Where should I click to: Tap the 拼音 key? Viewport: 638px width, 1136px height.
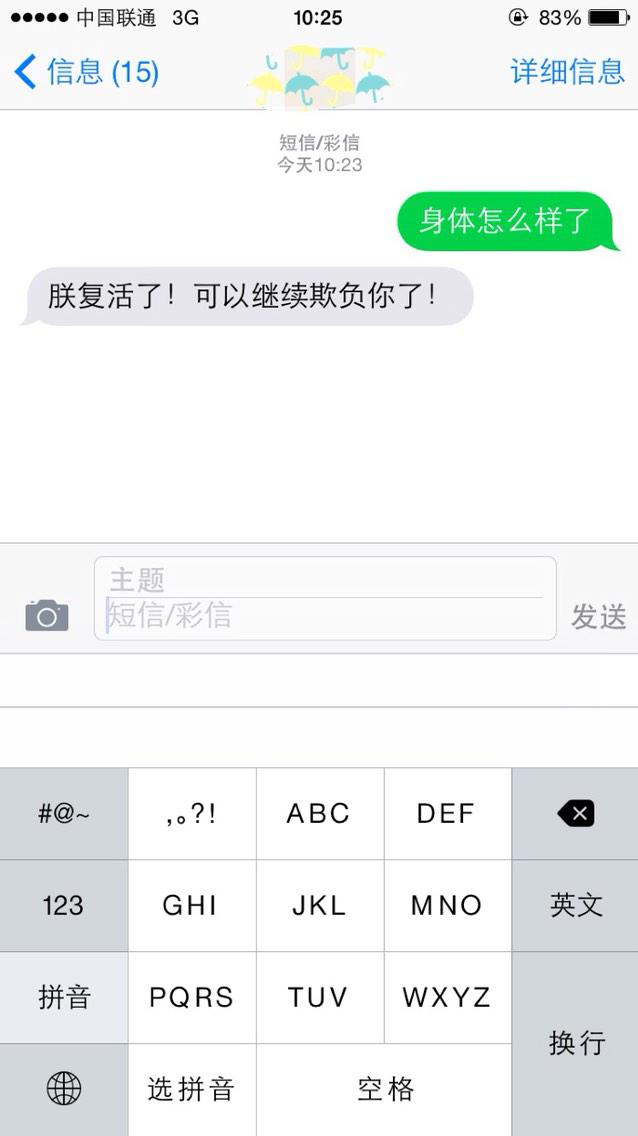[x=63, y=997]
